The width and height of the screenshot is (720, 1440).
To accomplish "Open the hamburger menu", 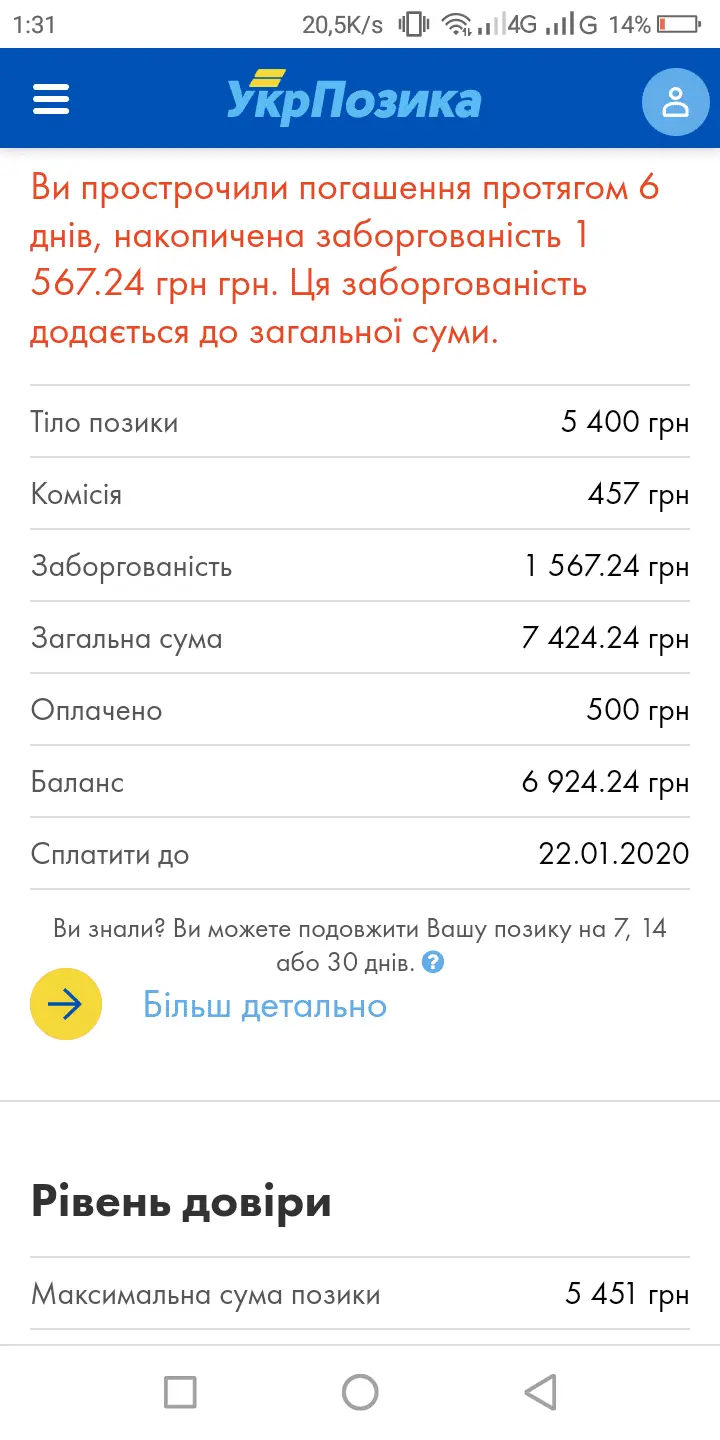I will [51, 99].
